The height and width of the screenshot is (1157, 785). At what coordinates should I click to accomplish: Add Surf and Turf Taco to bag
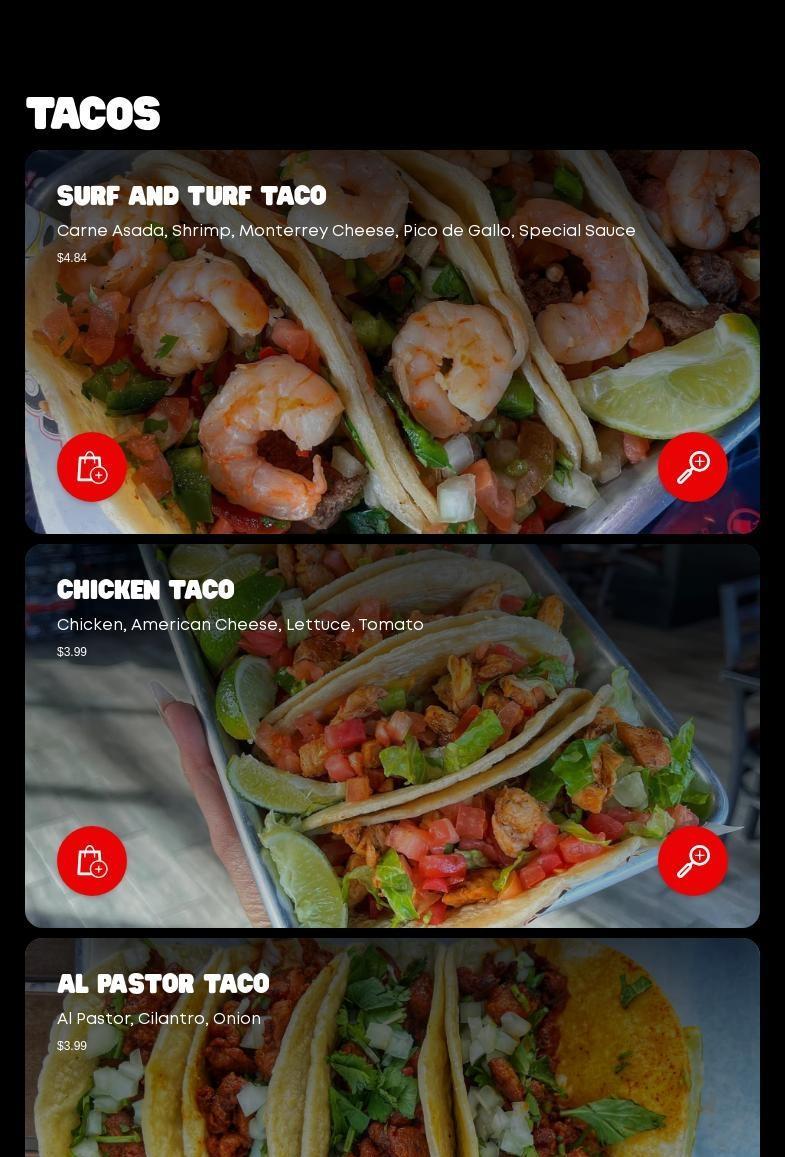[92, 467]
